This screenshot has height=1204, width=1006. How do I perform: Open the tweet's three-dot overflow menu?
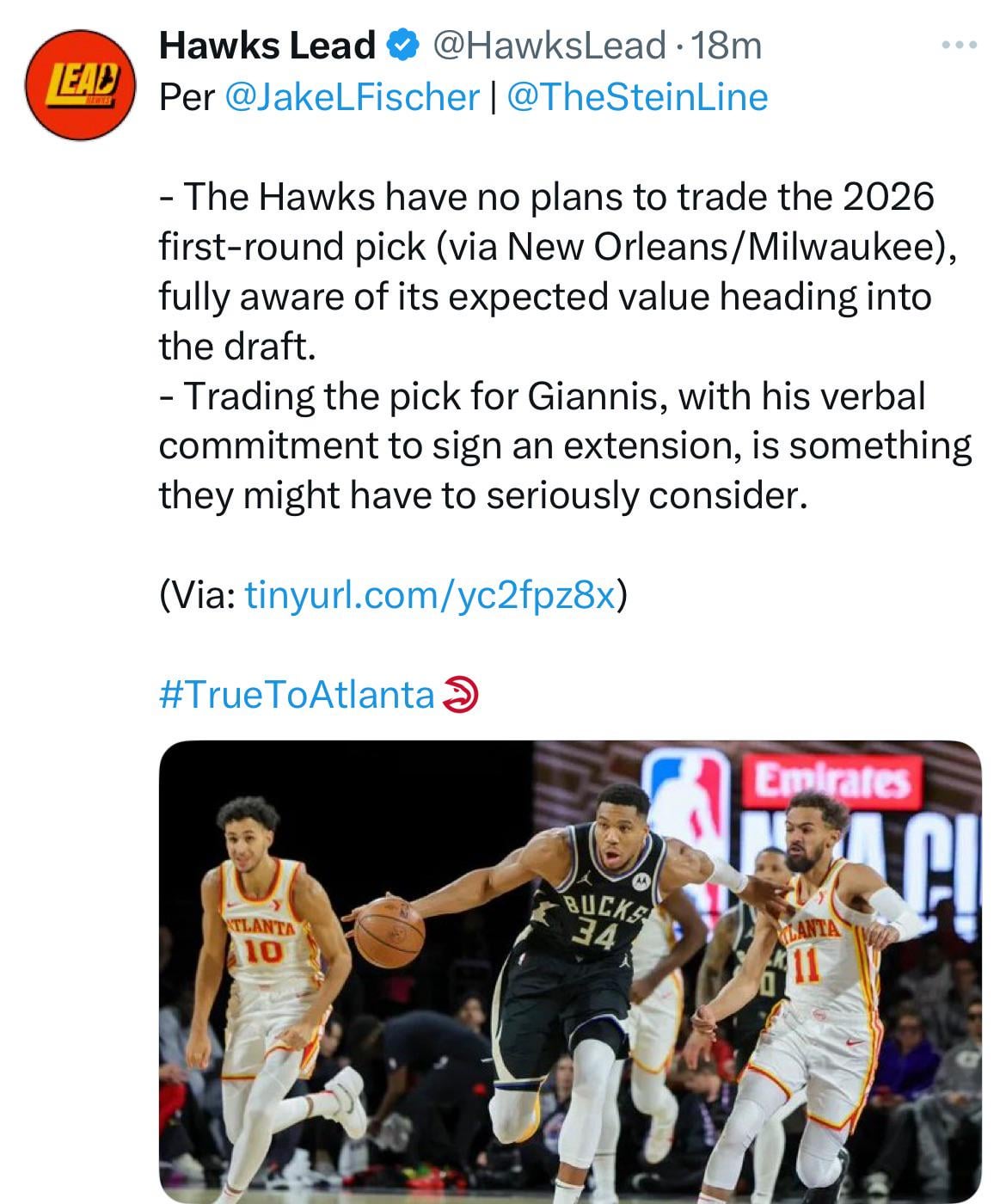click(x=960, y=46)
